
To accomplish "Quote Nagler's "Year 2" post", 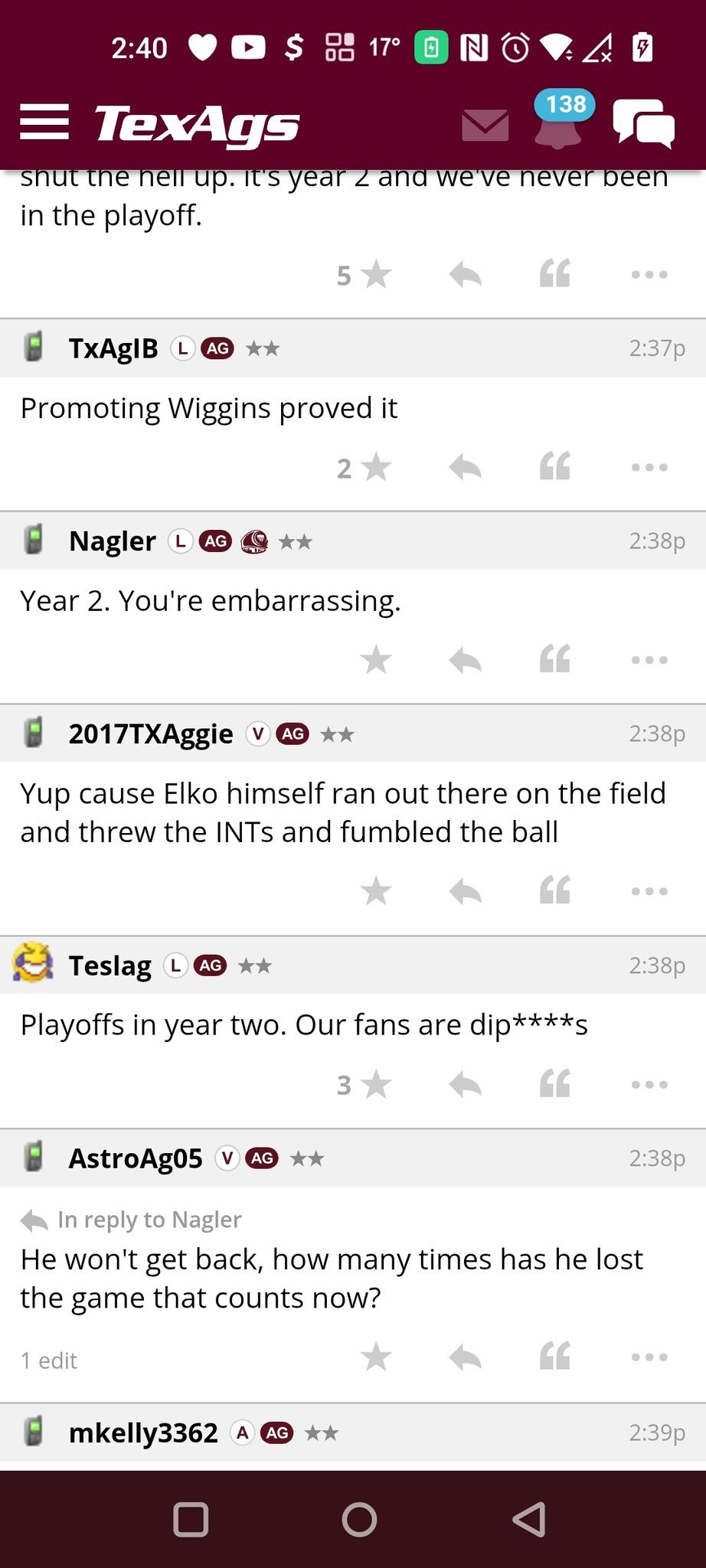I will pos(555,659).
